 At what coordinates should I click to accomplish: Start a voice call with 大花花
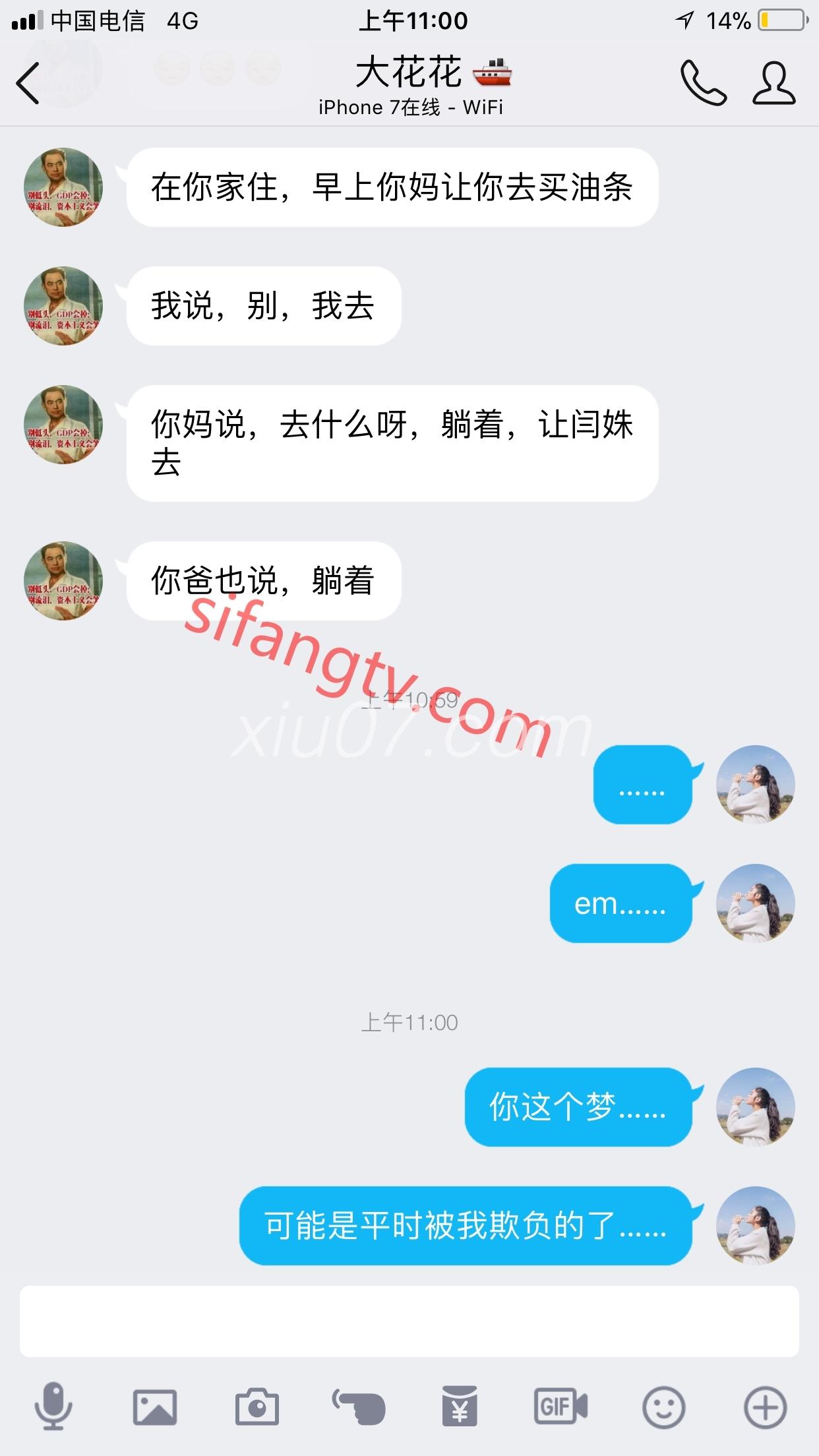703,83
